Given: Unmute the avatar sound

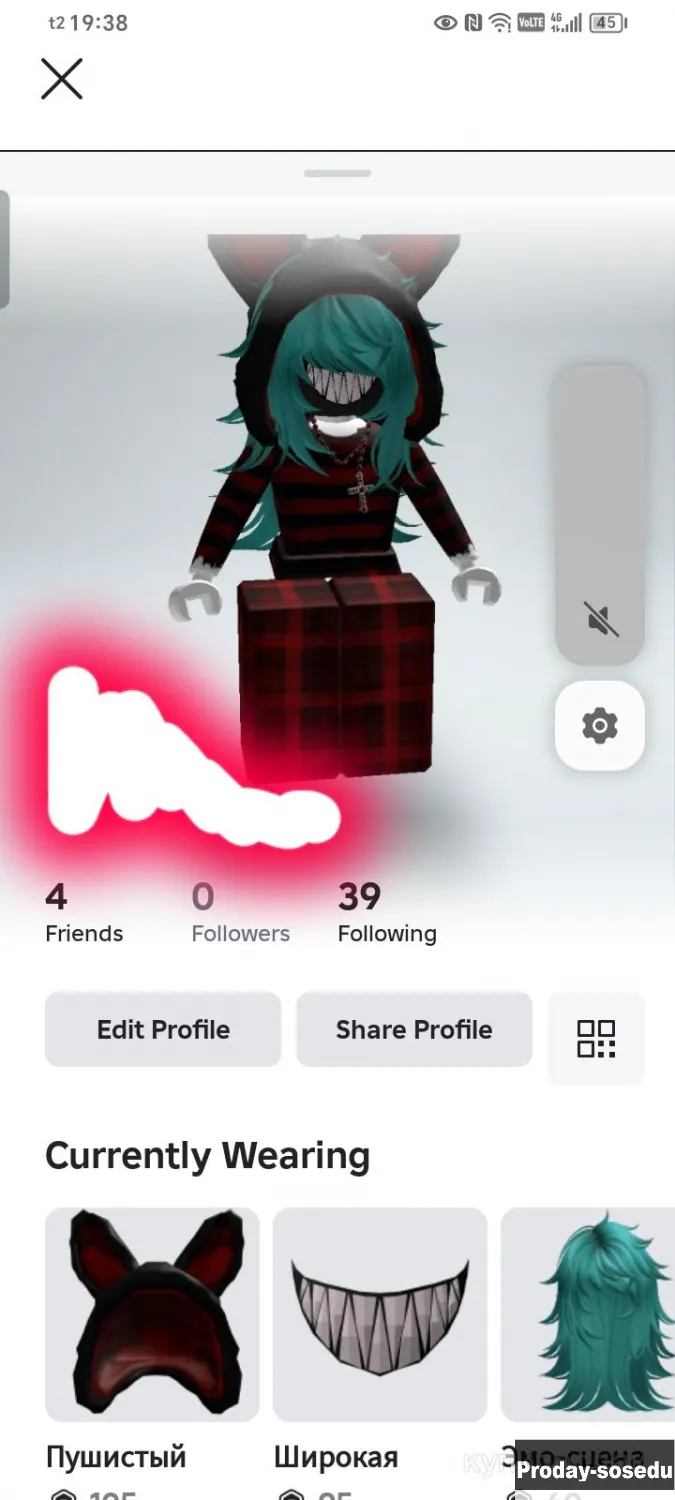Looking at the screenshot, I should pos(600,621).
